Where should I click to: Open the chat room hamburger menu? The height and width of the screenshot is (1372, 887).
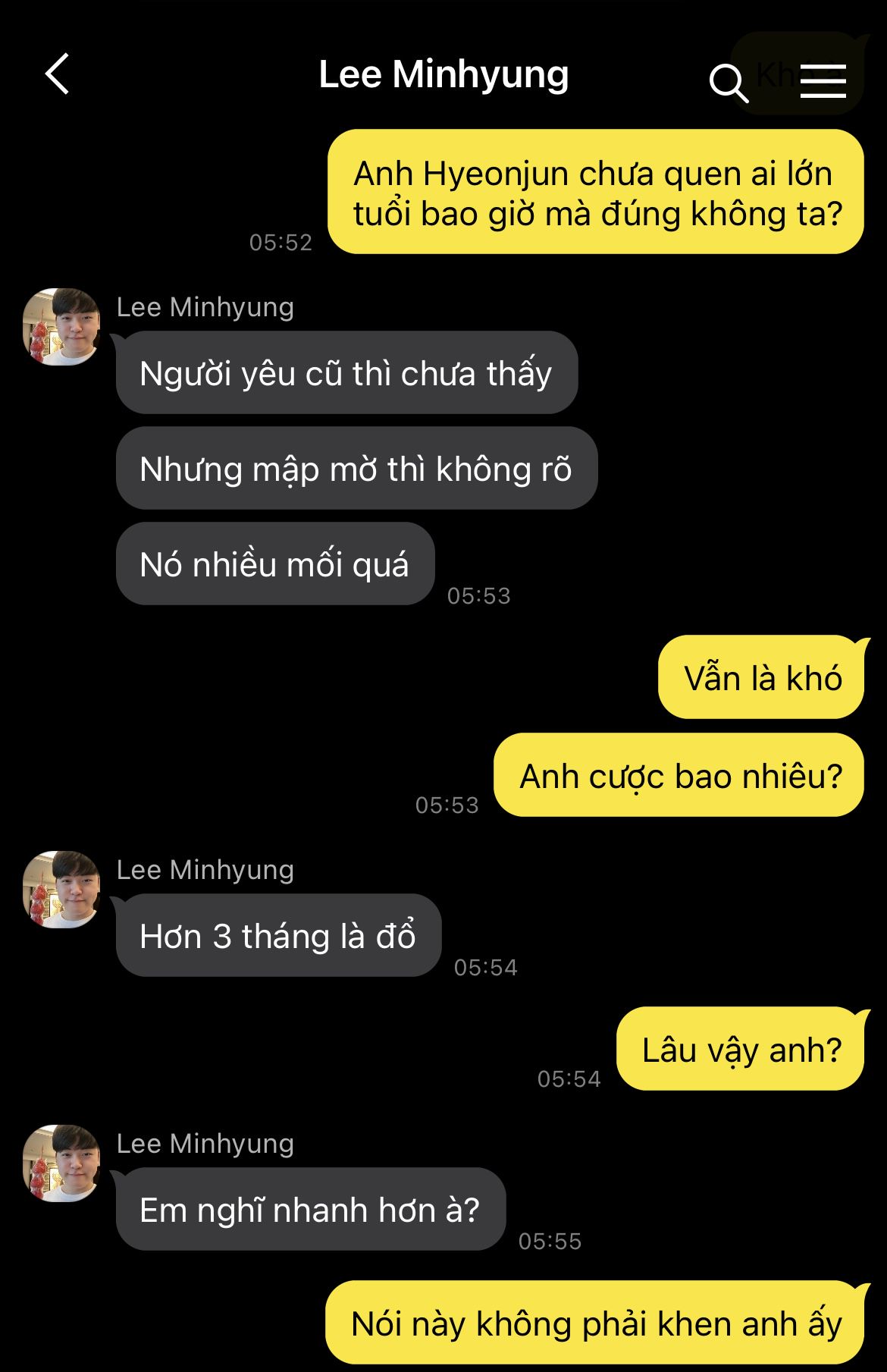(823, 80)
